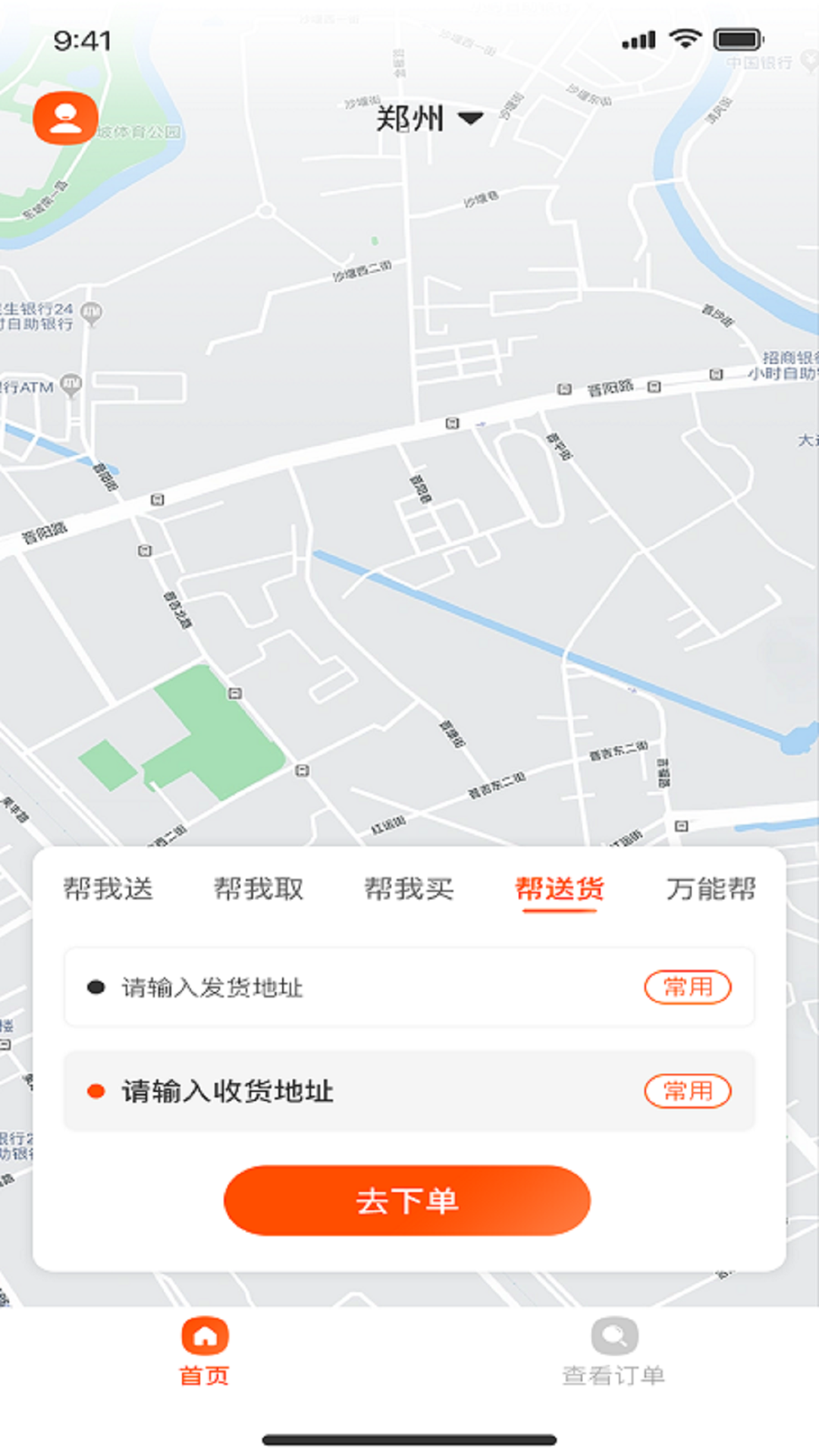The width and height of the screenshot is (819, 1456).
Task: Tap the Wi-Fi status icon
Action: [x=683, y=40]
